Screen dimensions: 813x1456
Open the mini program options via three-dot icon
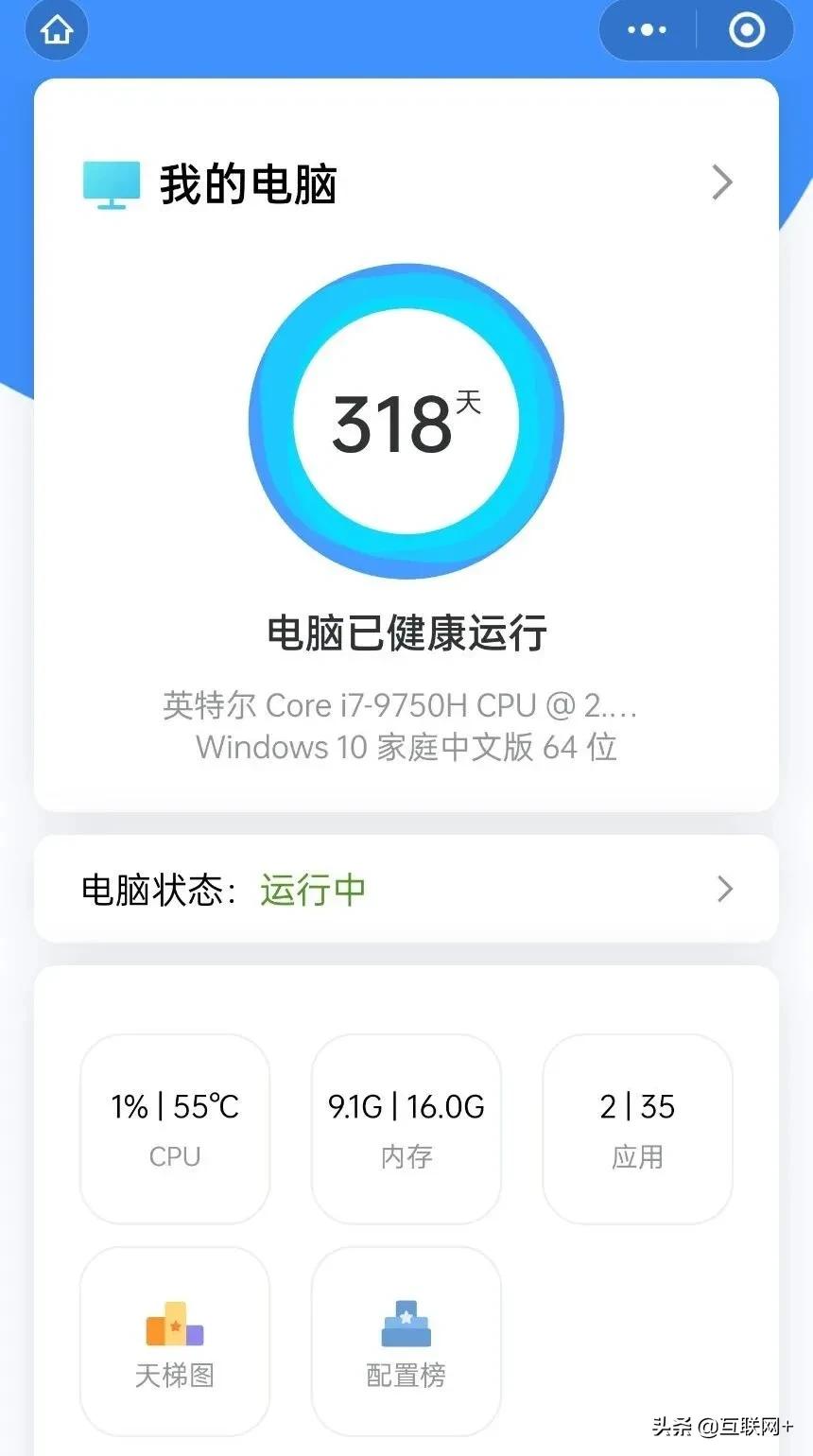pos(643,29)
